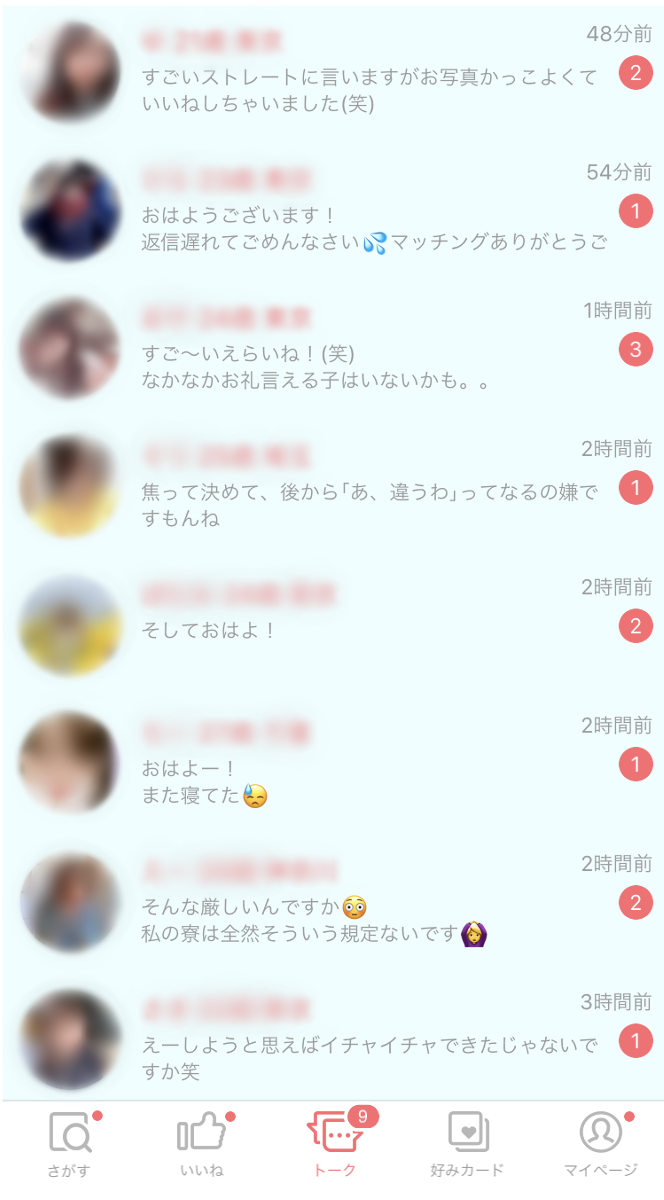Viewport: 664px width, 1200px height.
Task: Switch to the さがす tab
Action: point(70,1144)
